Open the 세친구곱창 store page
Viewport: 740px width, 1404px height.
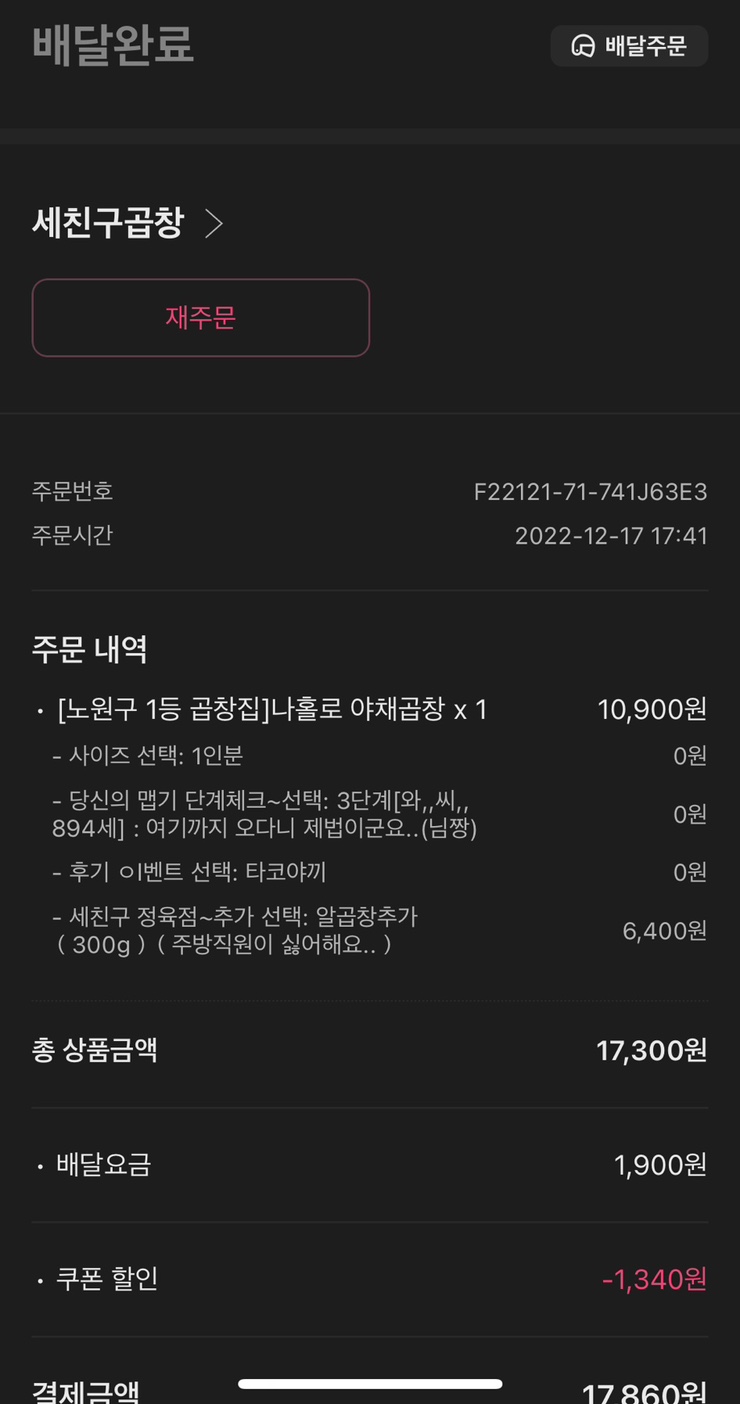(128, 223)
